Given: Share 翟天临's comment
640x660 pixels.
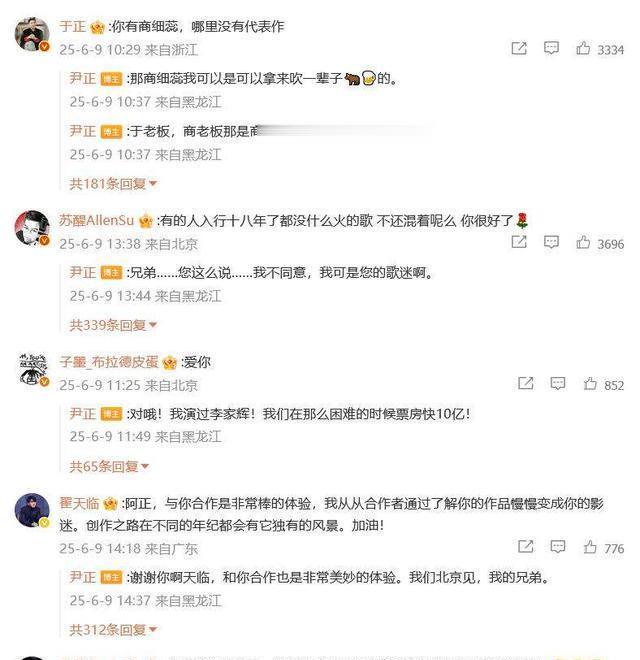Looking at the screenshot, I should point(526,548).
